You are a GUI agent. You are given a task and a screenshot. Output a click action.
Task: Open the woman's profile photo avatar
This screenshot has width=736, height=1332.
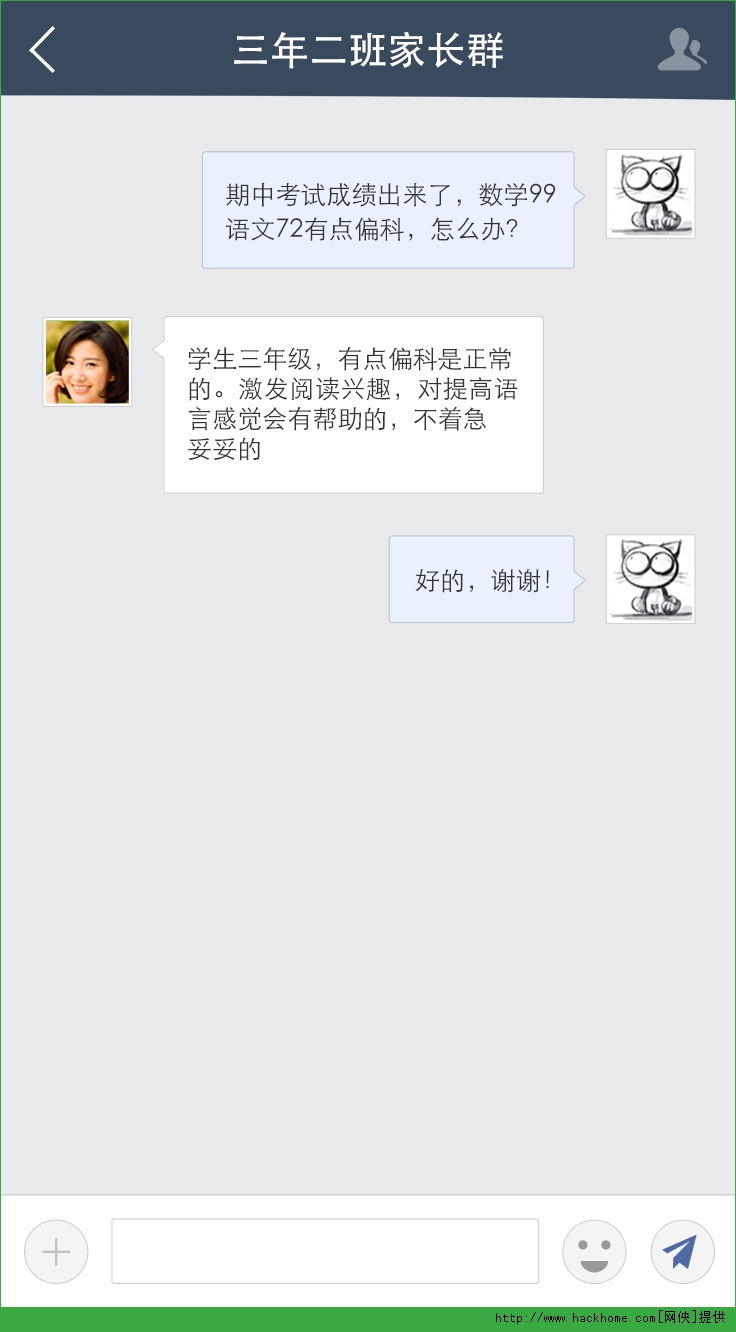(87, 362)
